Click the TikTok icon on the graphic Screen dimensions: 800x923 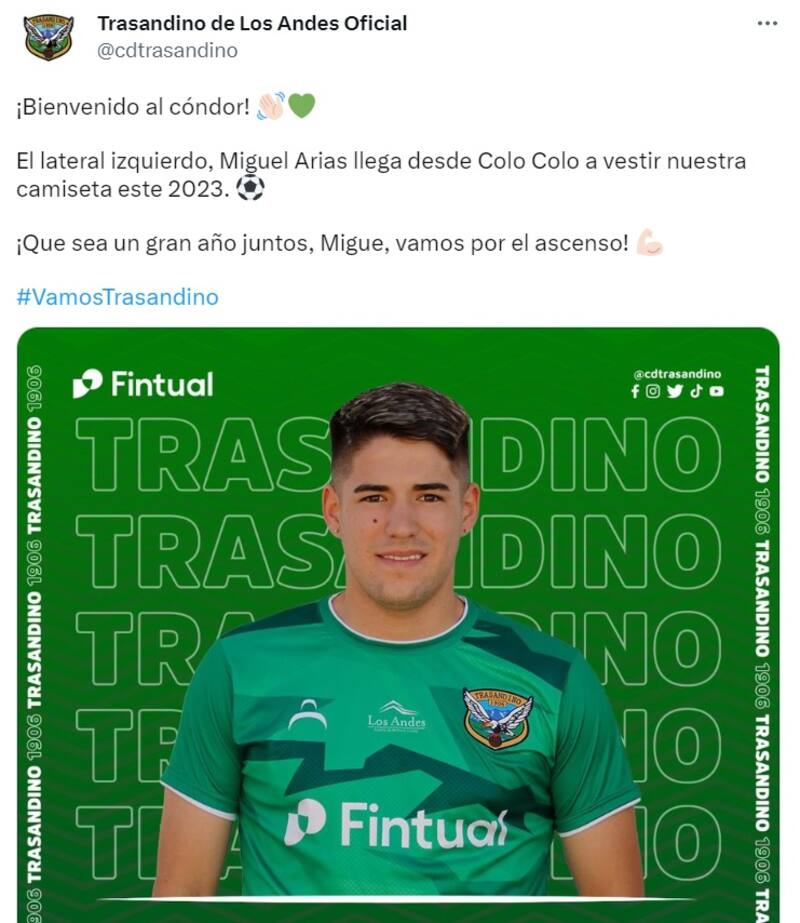tap(697, 391)
